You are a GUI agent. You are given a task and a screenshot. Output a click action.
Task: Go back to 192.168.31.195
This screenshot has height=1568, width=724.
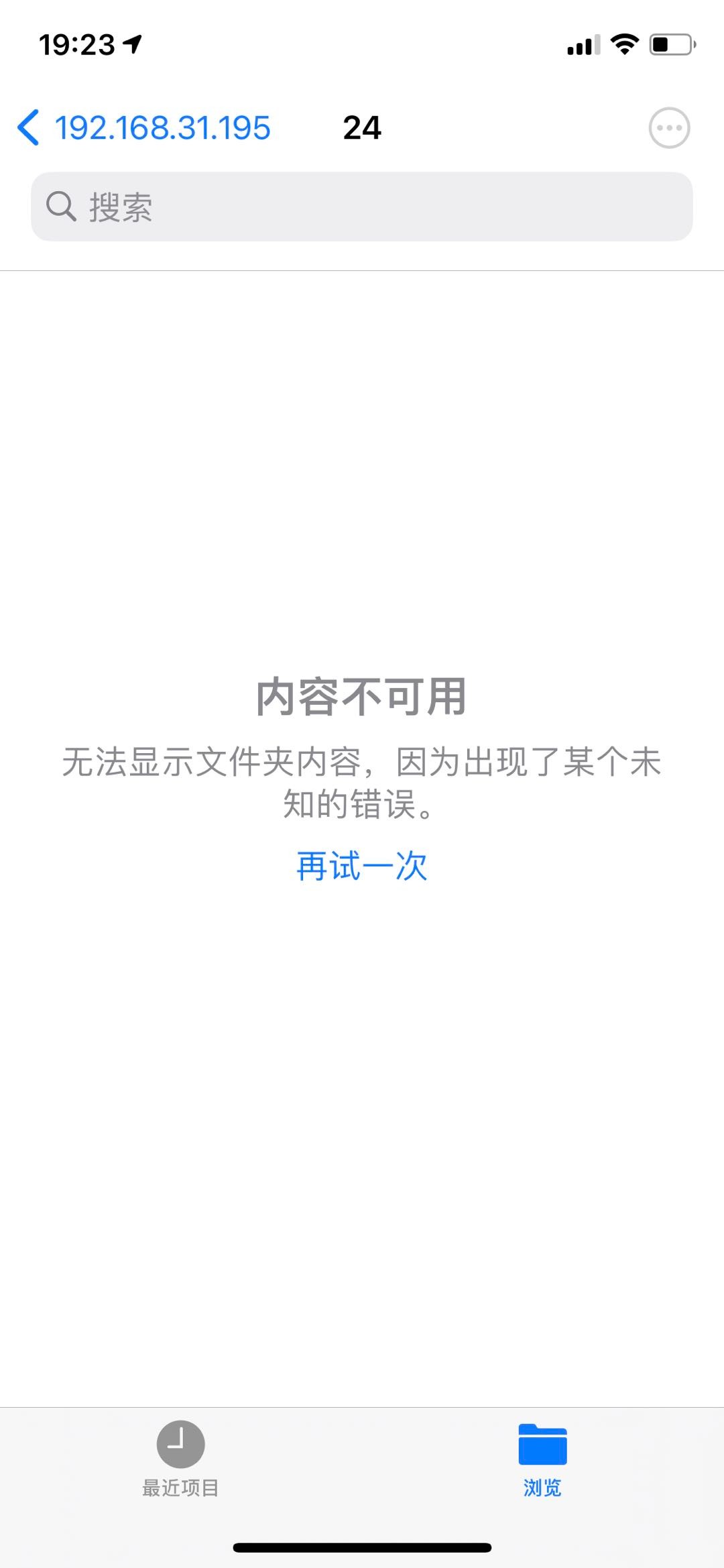pyautogui.click(x=144, y=127)
